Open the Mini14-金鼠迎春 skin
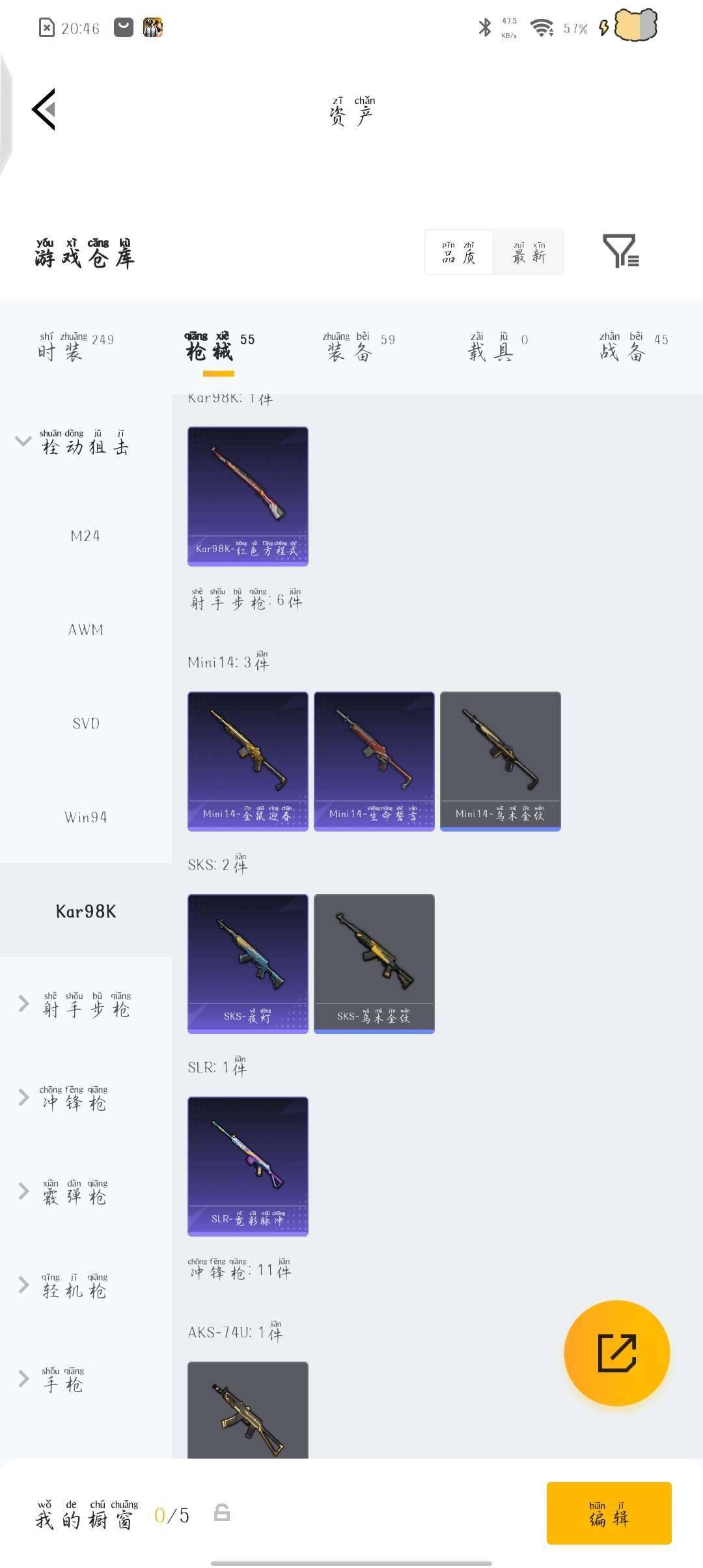This screenshot has width=703, height=1568. pyautogui.click(x=247, y=761)
